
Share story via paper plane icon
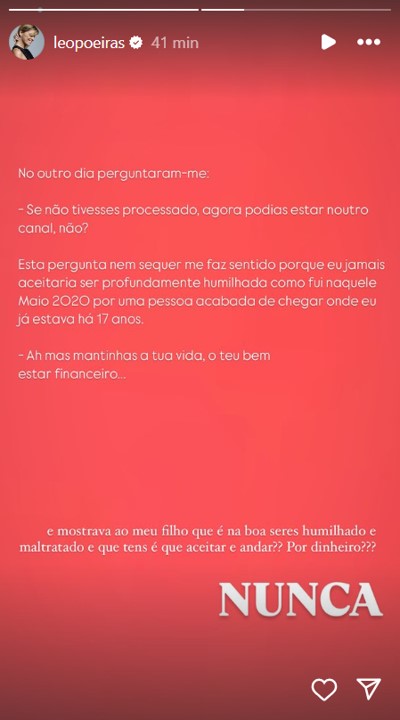point(369,688)
